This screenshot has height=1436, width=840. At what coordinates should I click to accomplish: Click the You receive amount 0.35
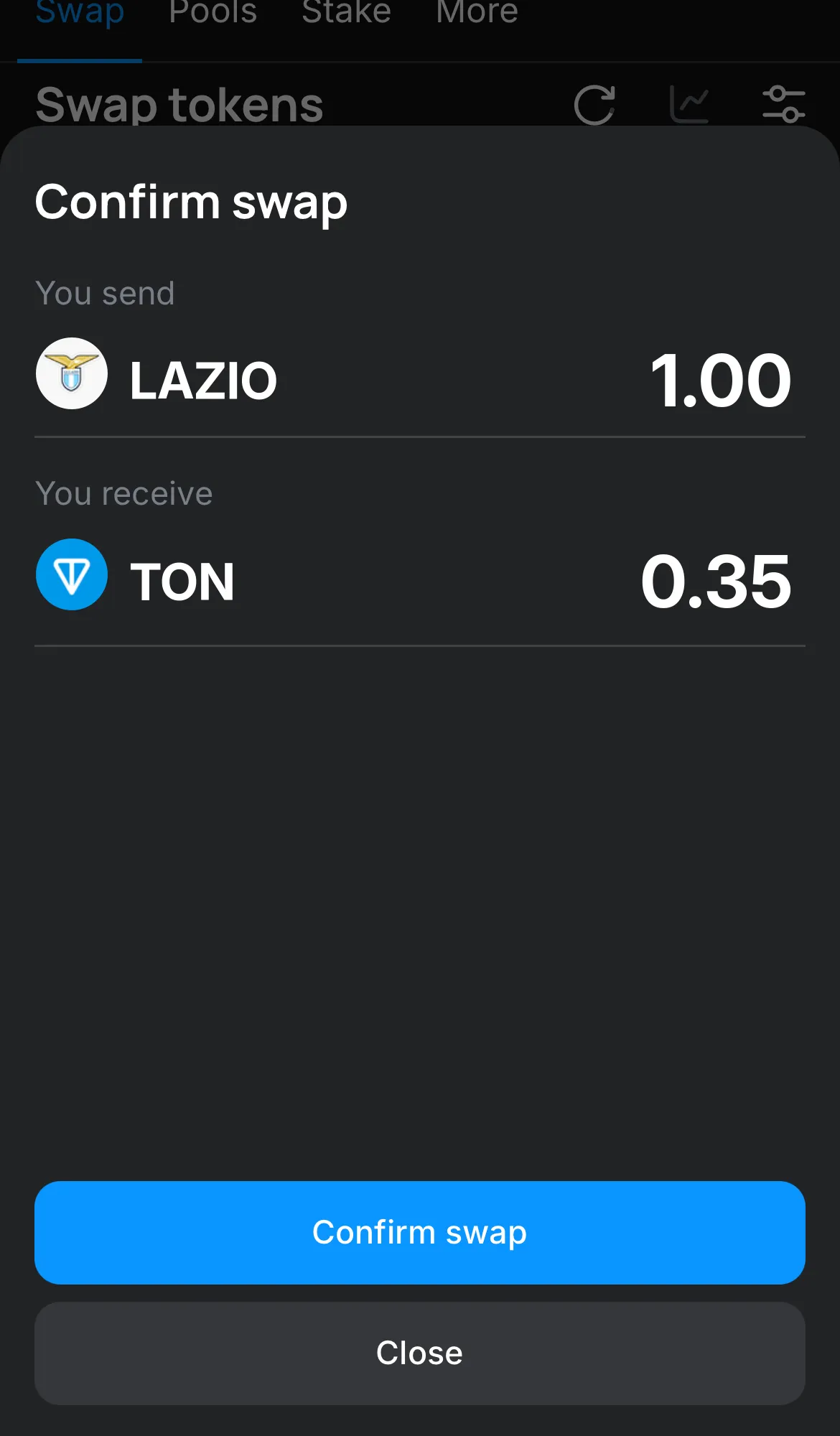(717, 582)
